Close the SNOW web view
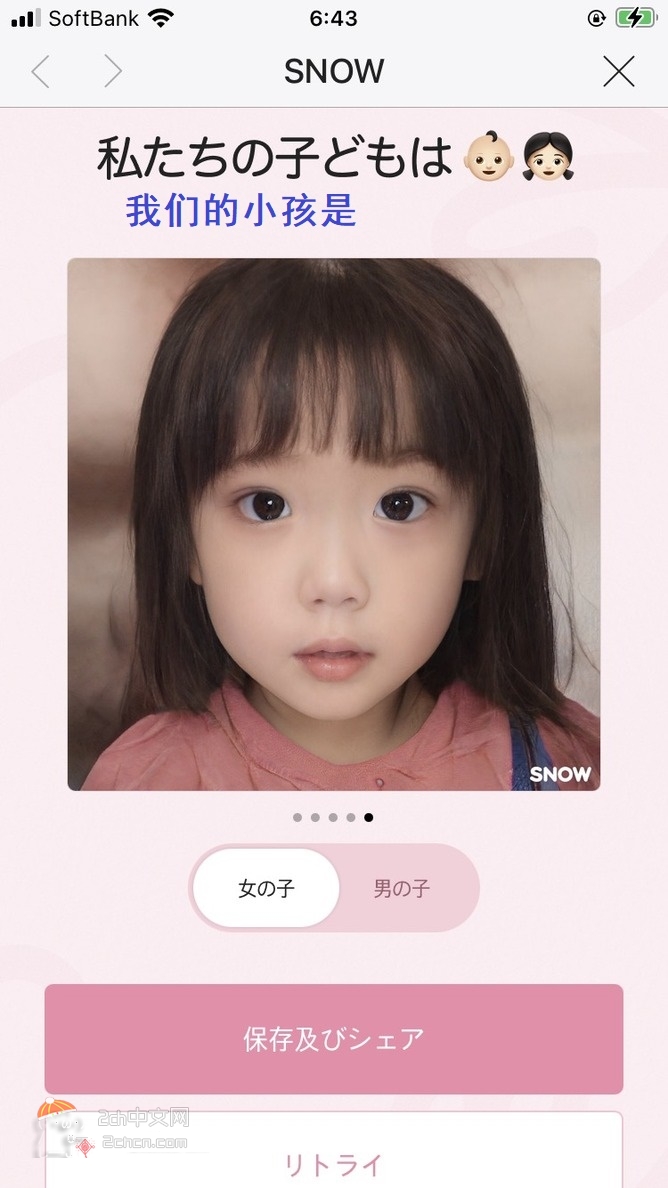 click(619, 72)
